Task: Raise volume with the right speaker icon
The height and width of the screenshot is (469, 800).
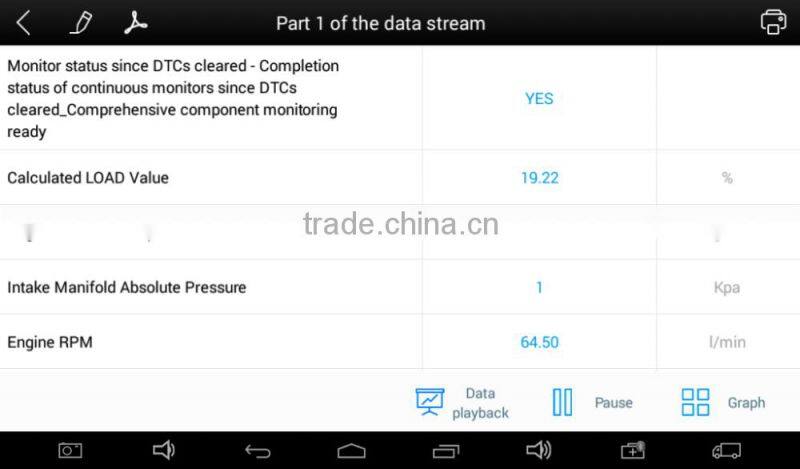Action: [x=539, y=450]
